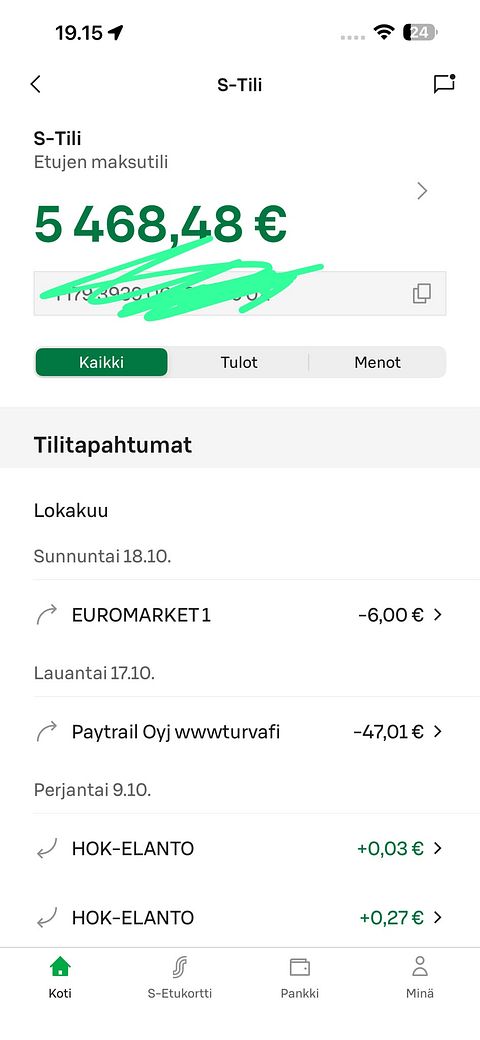Open S-Tili account details chevron
Screen dimensions: 480x1040
point(422,191)
